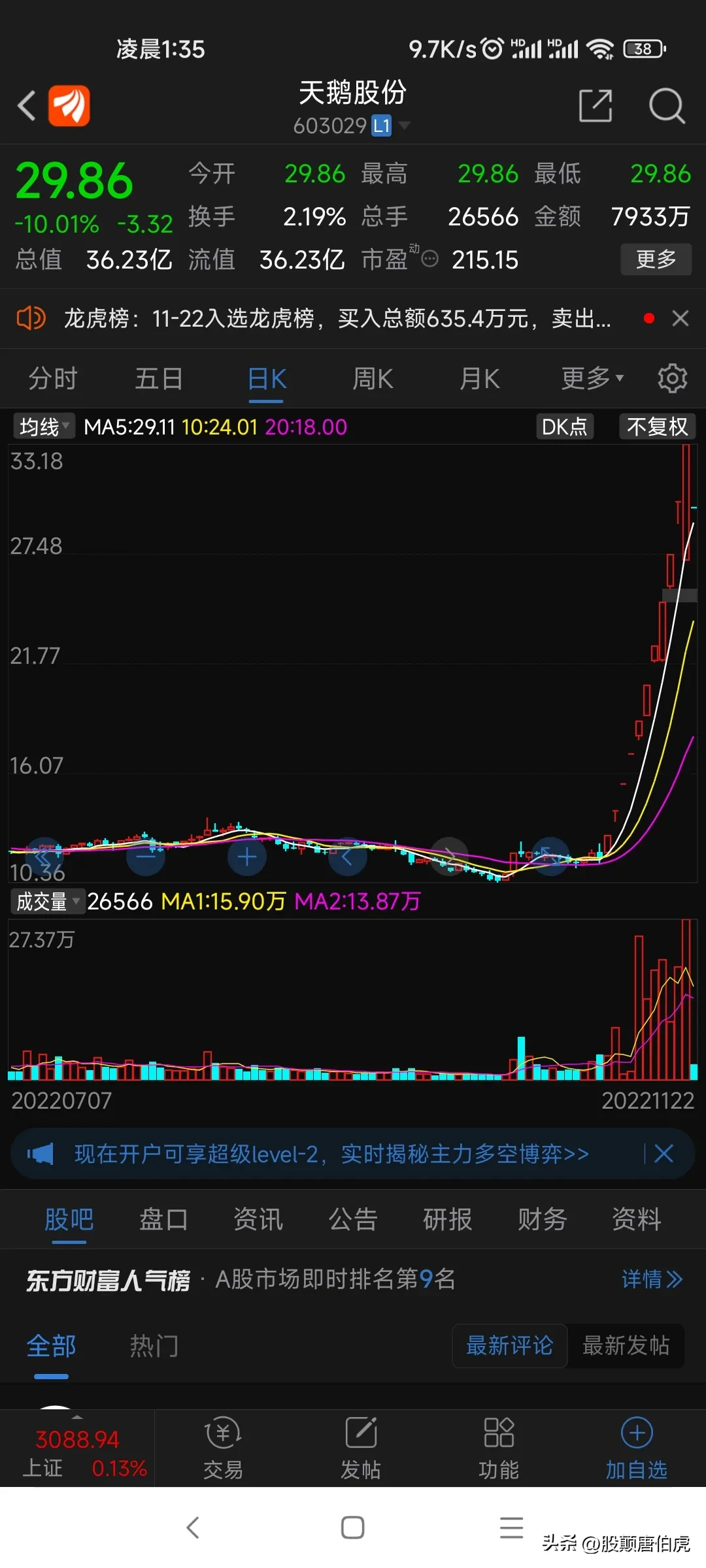Open the 成交量 indicator dropdown
Screen dimensions: 706x1568
pos(48,902)
